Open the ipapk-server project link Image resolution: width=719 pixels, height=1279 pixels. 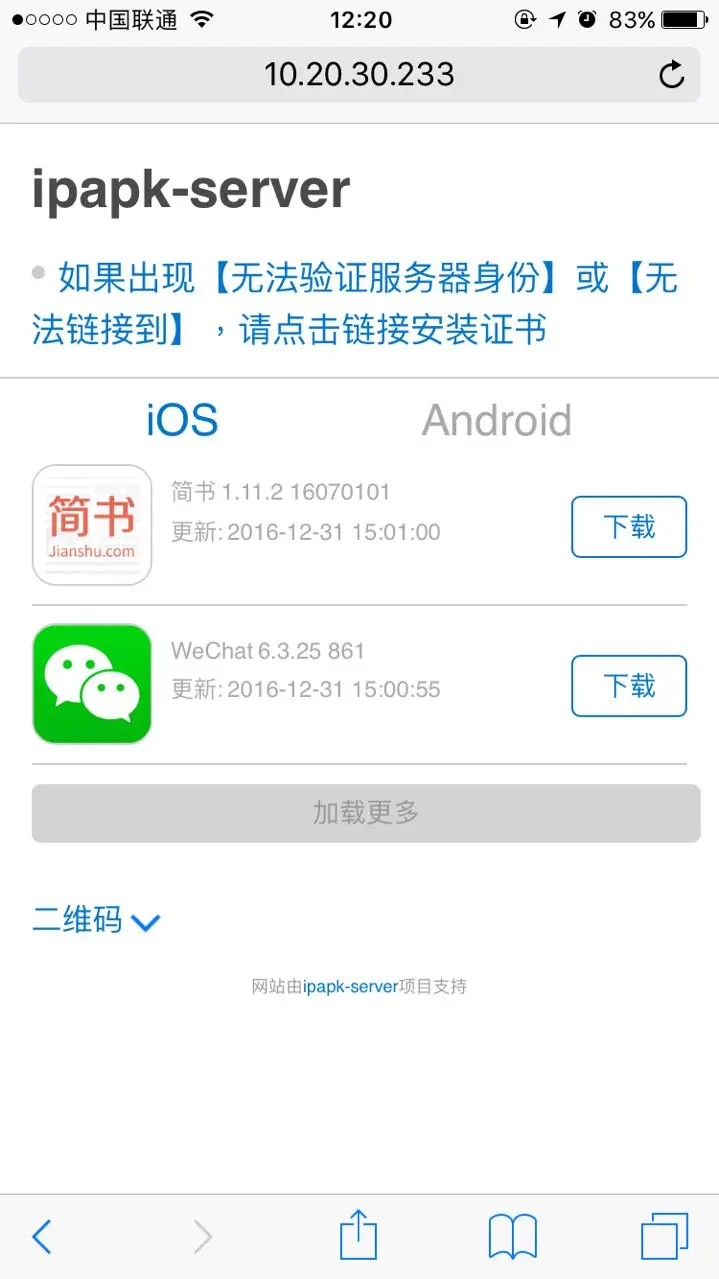point(350,987)
